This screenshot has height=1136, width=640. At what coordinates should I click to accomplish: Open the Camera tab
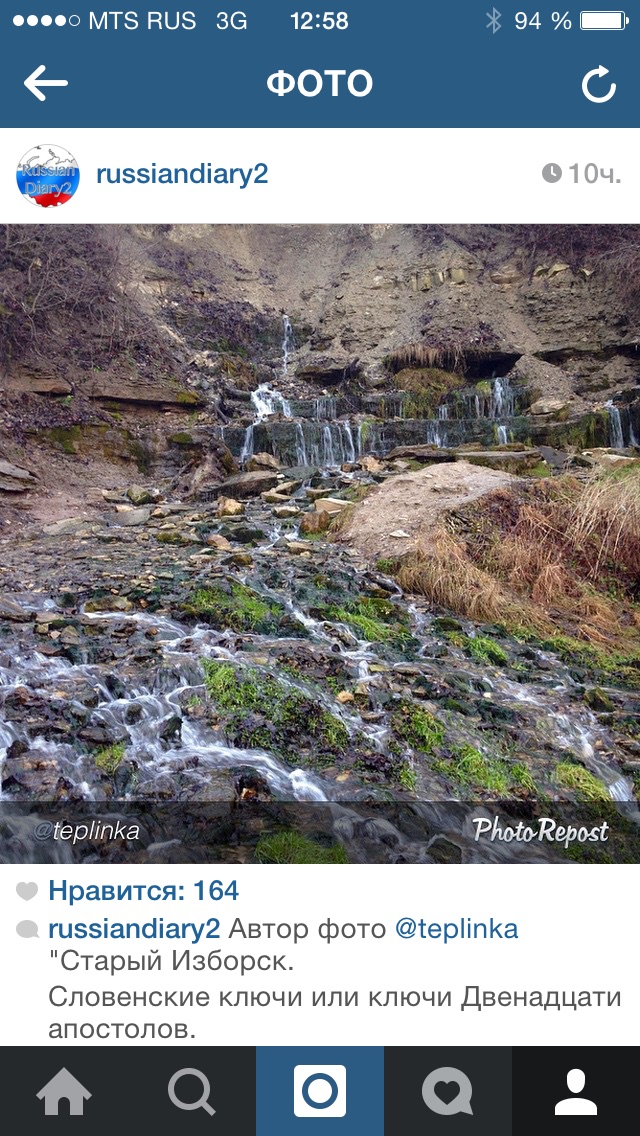(320, 1091)
